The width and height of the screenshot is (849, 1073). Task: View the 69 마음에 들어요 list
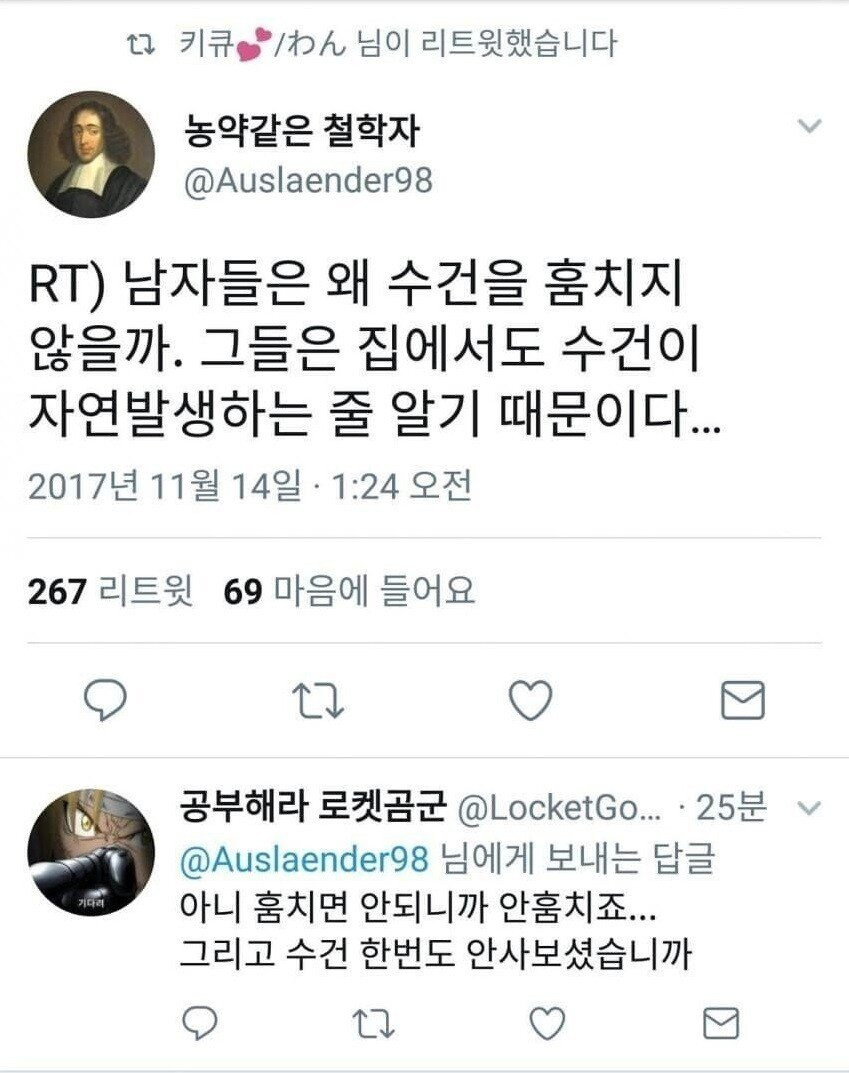tap(348, 593)
